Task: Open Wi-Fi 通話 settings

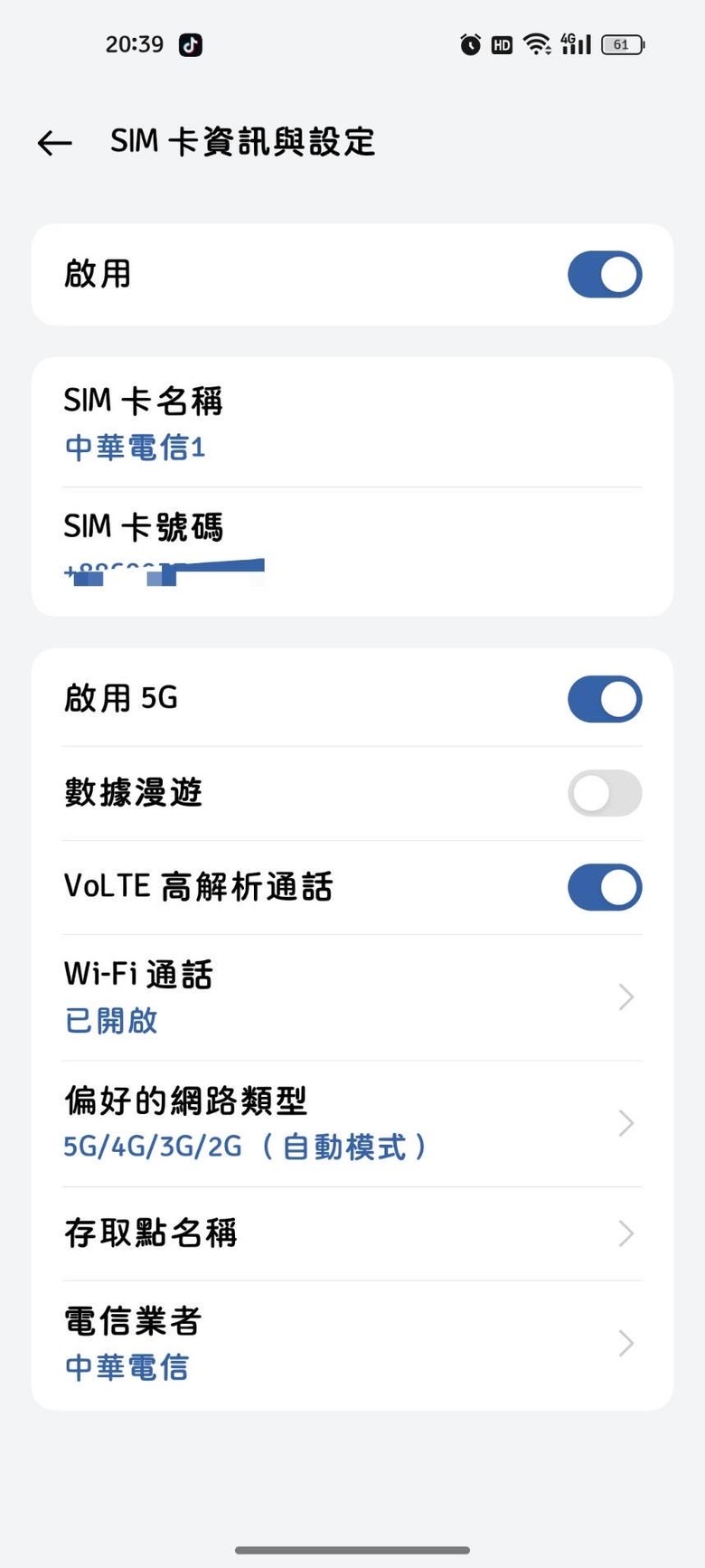Action: coord(352,997)
